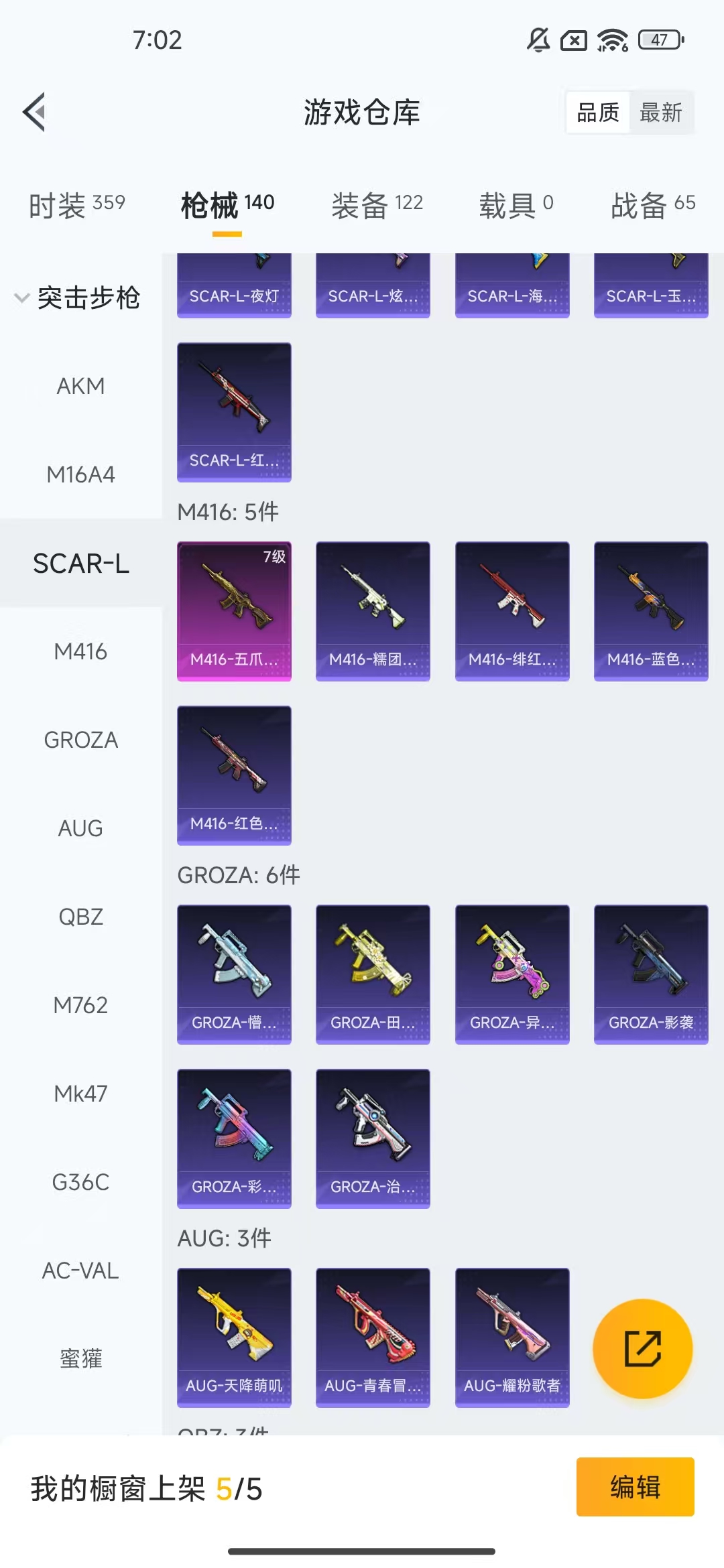Go back using the top-left arrow
The image size is (724, 1568).
[x=35, y=112]
